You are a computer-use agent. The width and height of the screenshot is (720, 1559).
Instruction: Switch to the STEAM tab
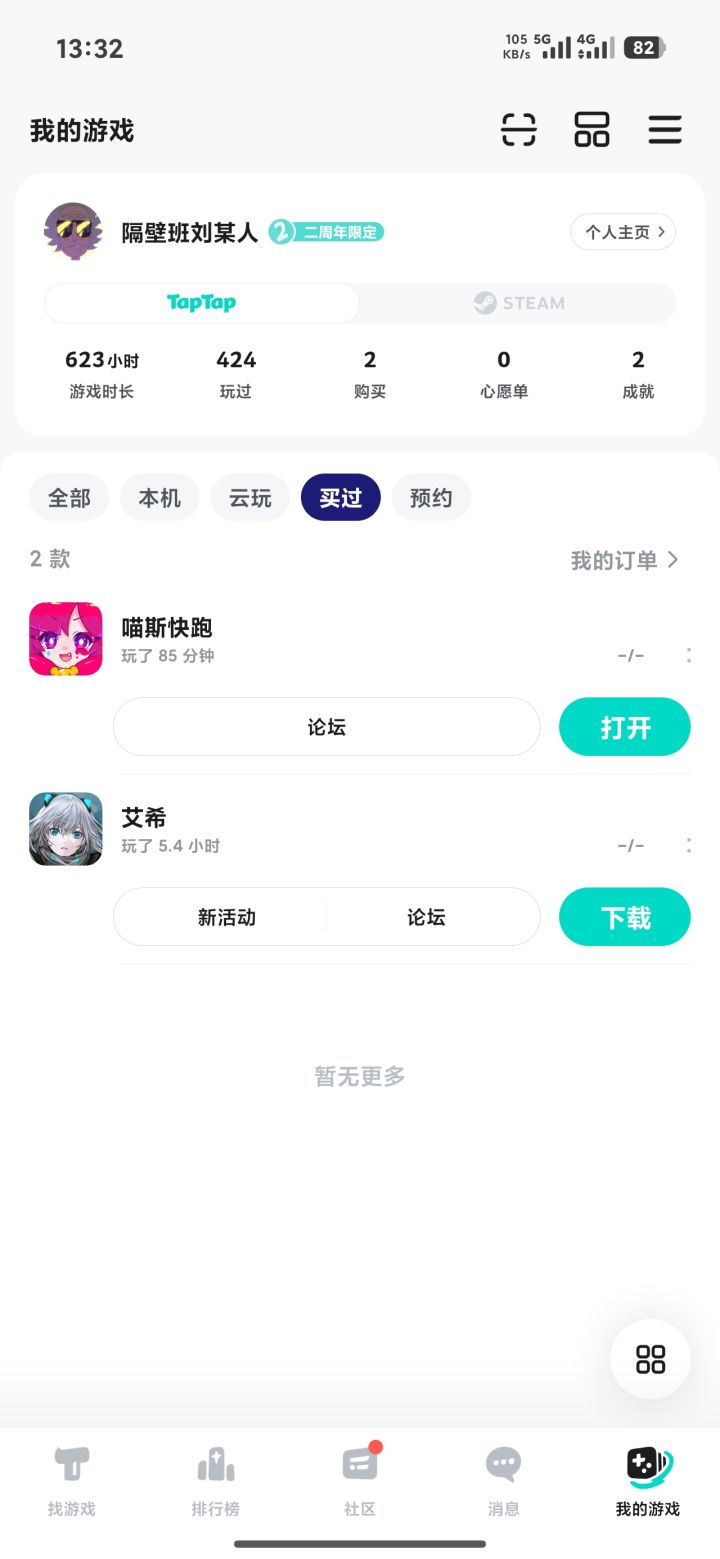tap(517, 302)
